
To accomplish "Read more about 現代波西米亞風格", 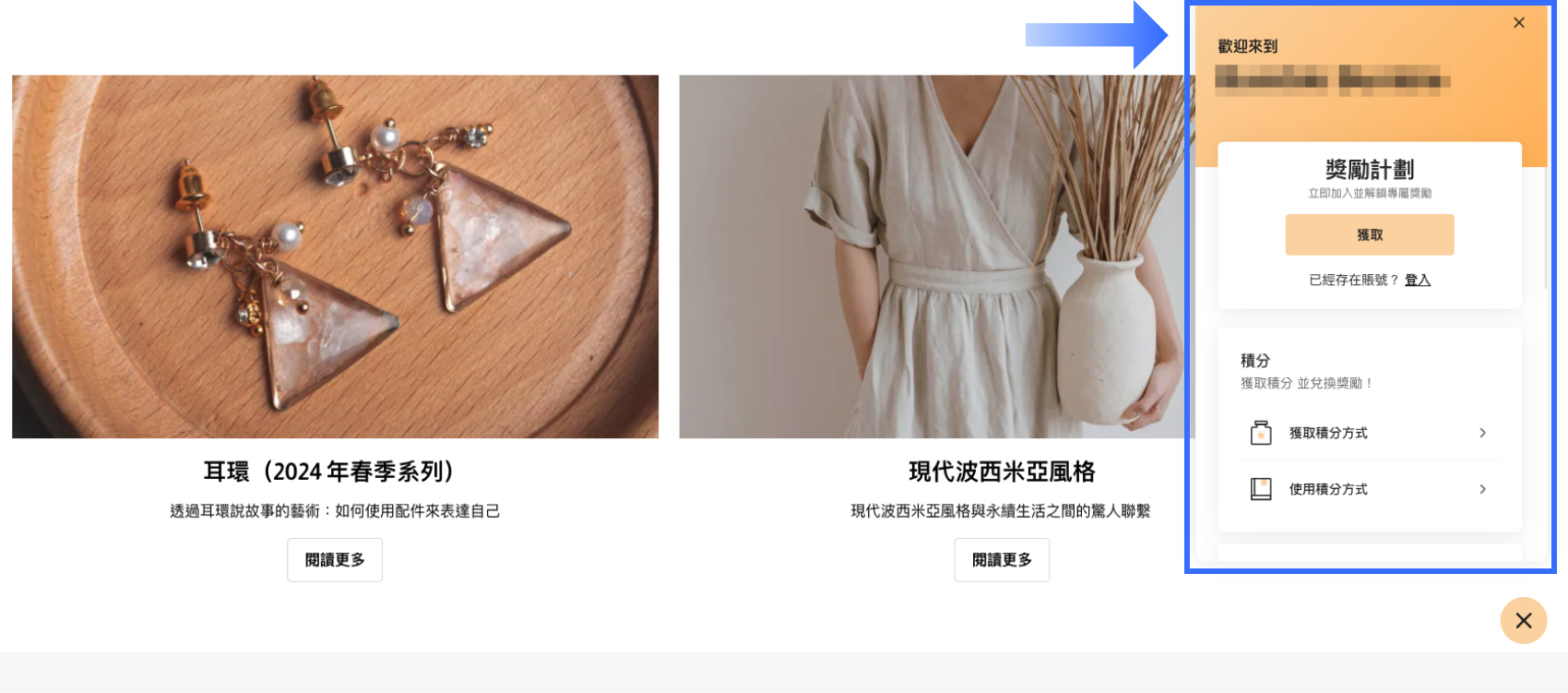I will point(1002,560).
